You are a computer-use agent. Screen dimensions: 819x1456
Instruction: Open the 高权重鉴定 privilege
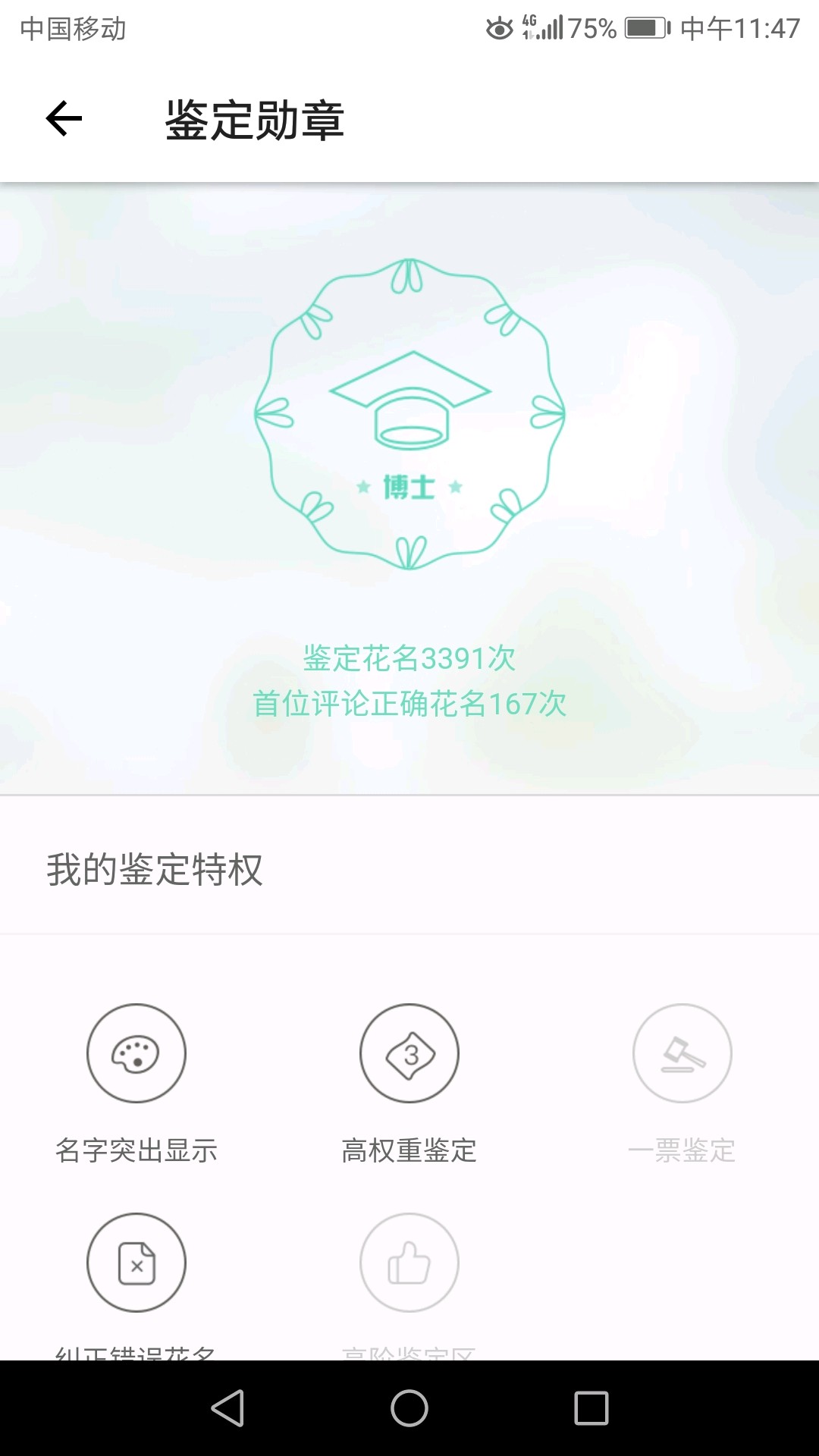click(409, 1054)
